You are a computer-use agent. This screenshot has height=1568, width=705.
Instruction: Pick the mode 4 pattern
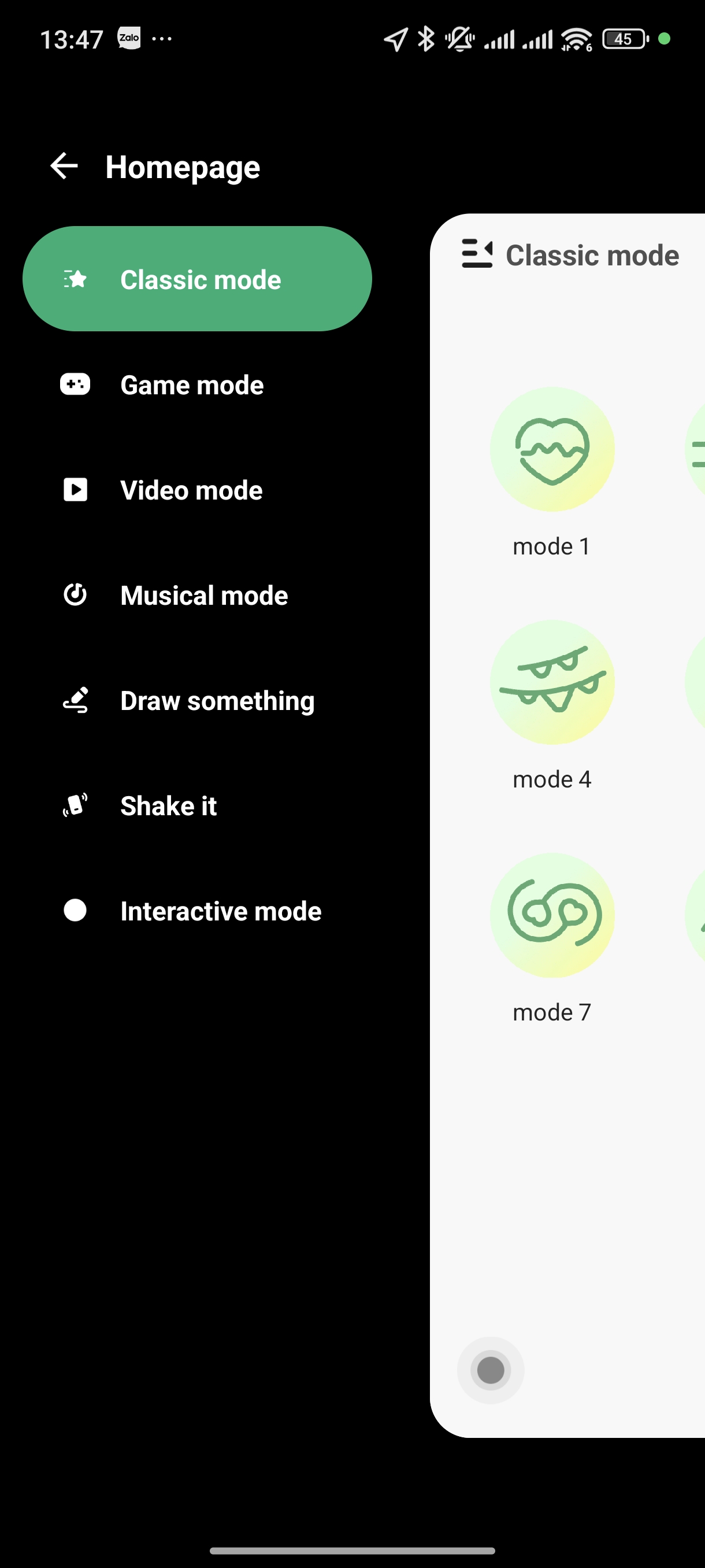click(x=552, y=682)
